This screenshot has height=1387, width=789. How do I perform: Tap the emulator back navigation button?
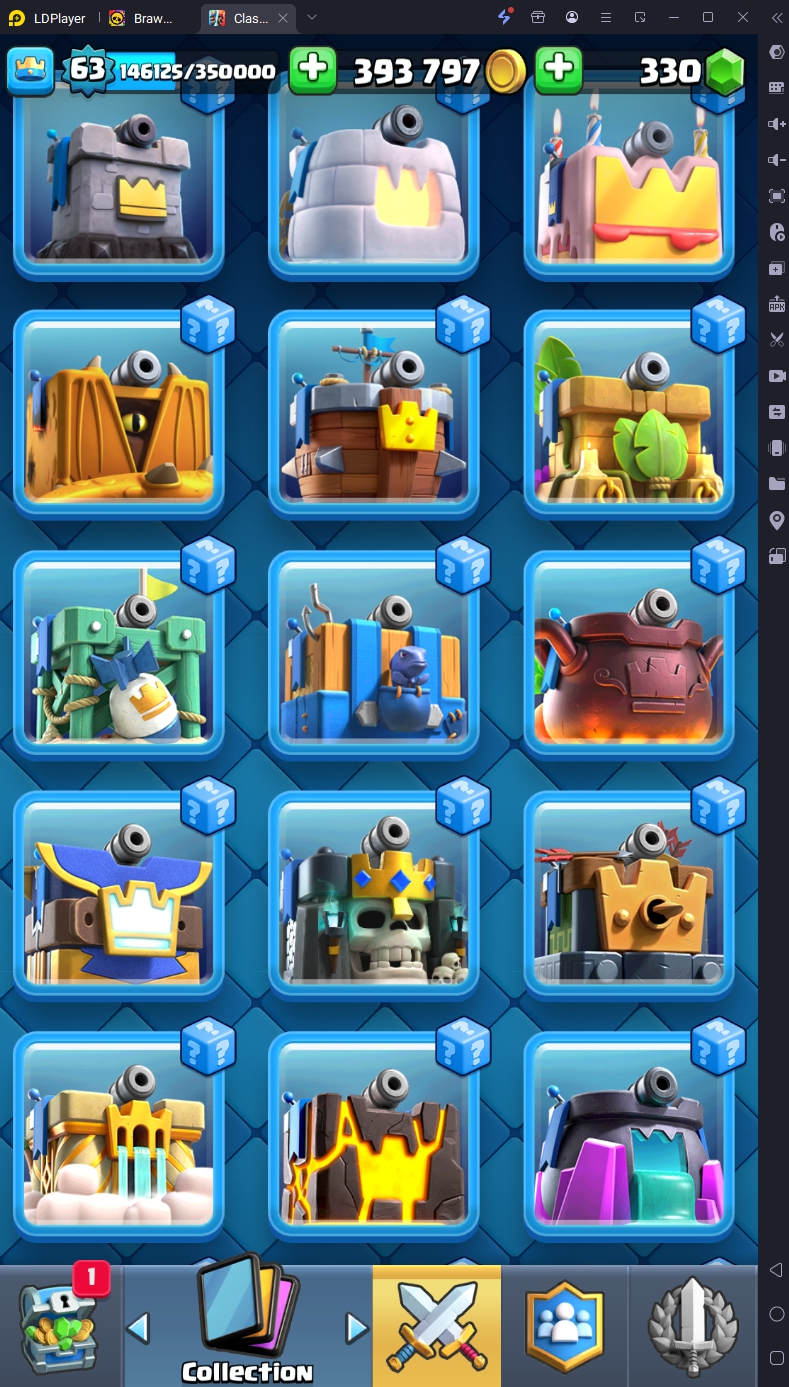(x=776, y=1270)
